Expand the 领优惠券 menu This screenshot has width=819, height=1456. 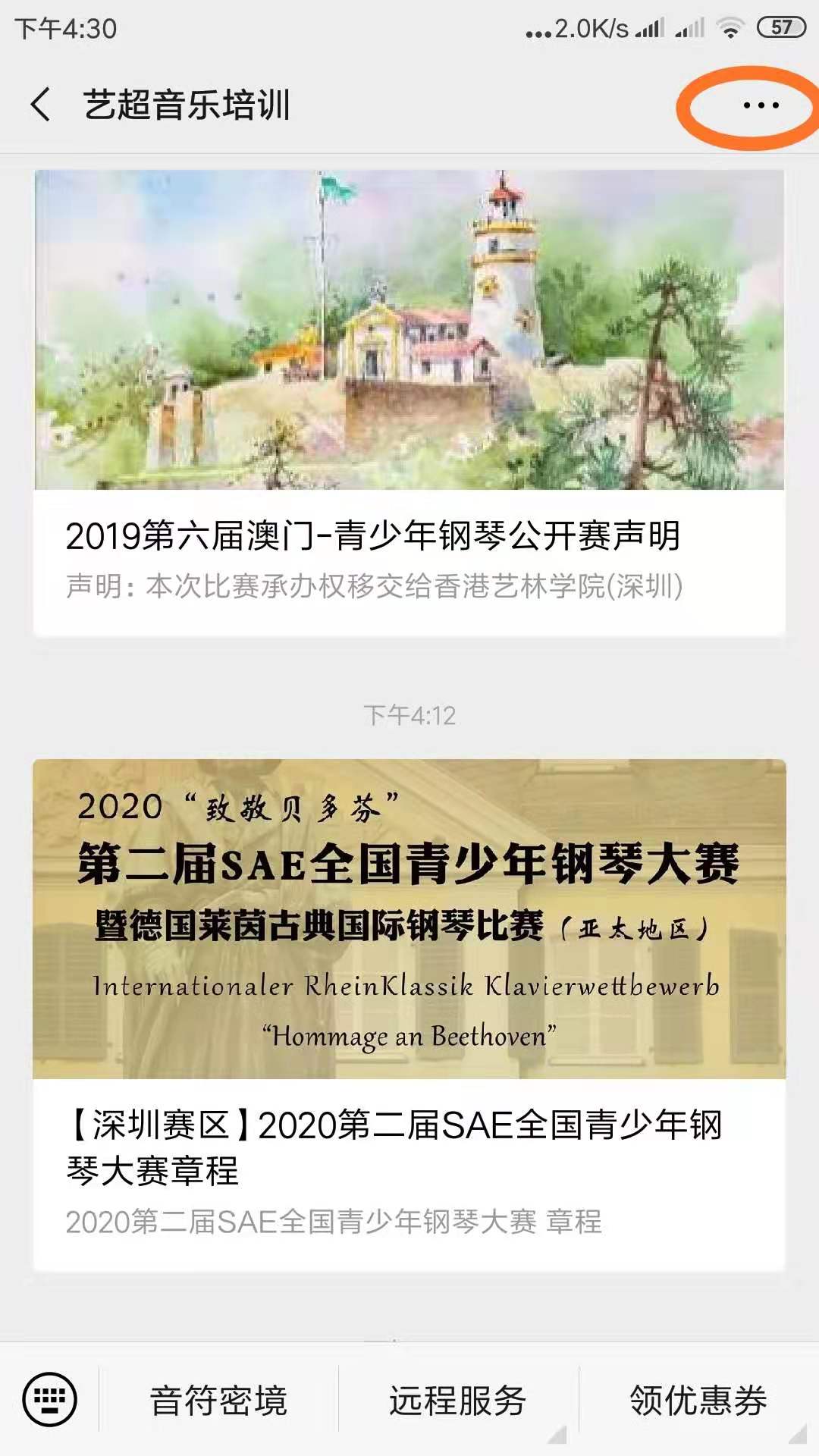pyautogui.click(x=698, y=1400)
